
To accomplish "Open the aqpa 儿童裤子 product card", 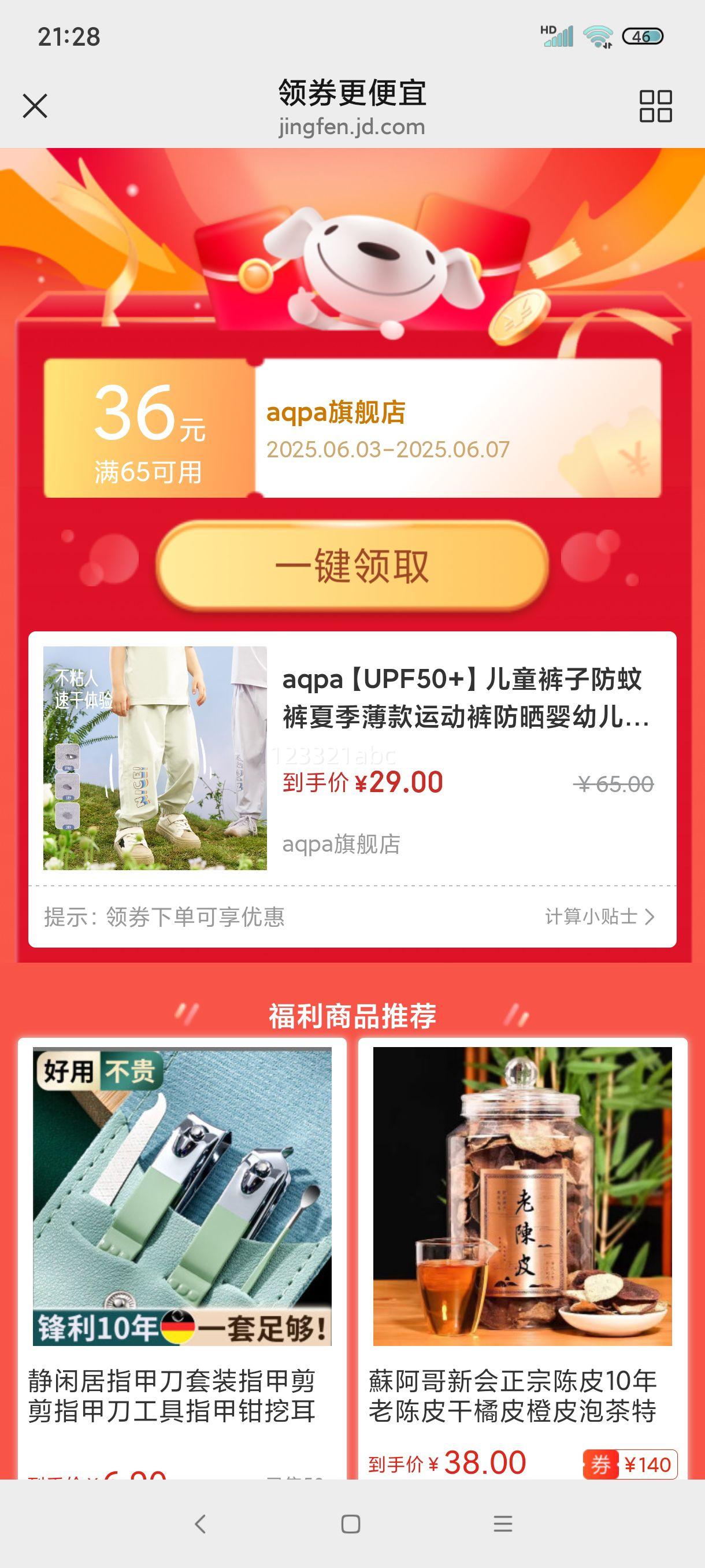I will point(352,758).
